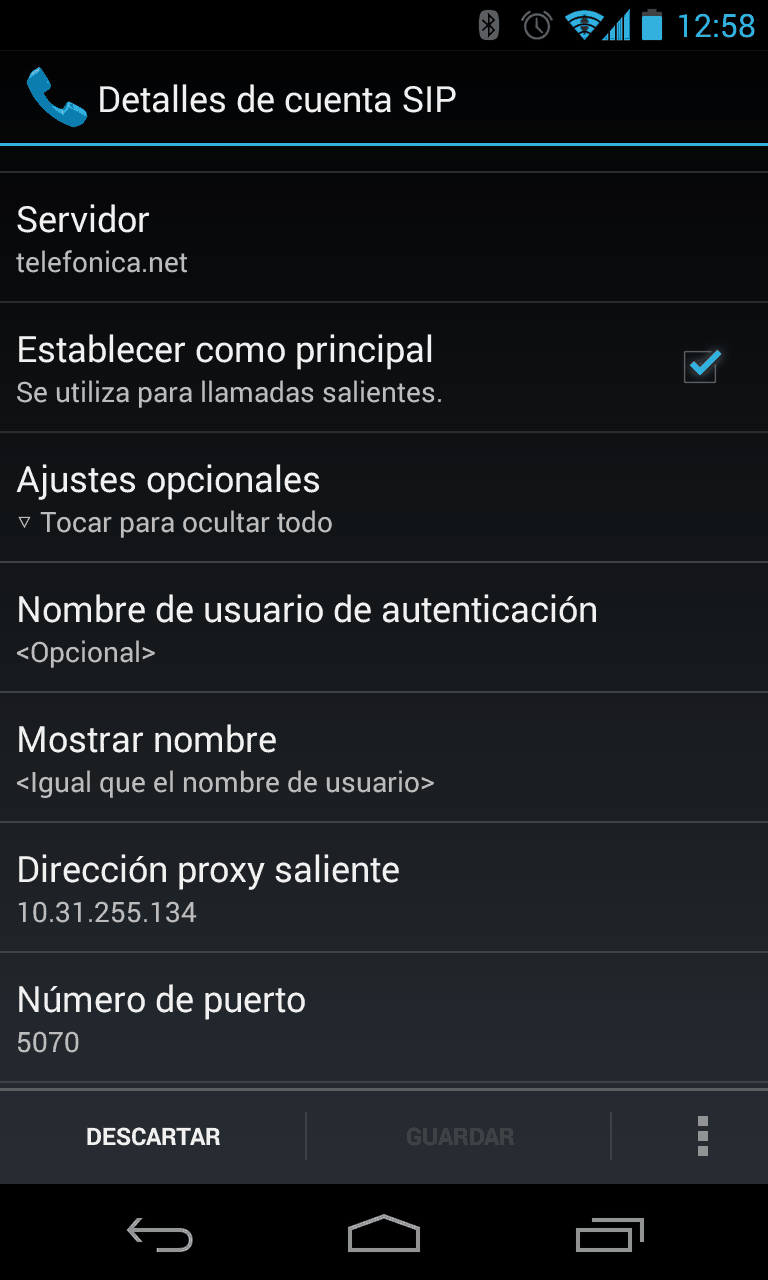Go back with system back button
The image size is (768, 1280).
pyautogui.click(x=160, y=1235)
